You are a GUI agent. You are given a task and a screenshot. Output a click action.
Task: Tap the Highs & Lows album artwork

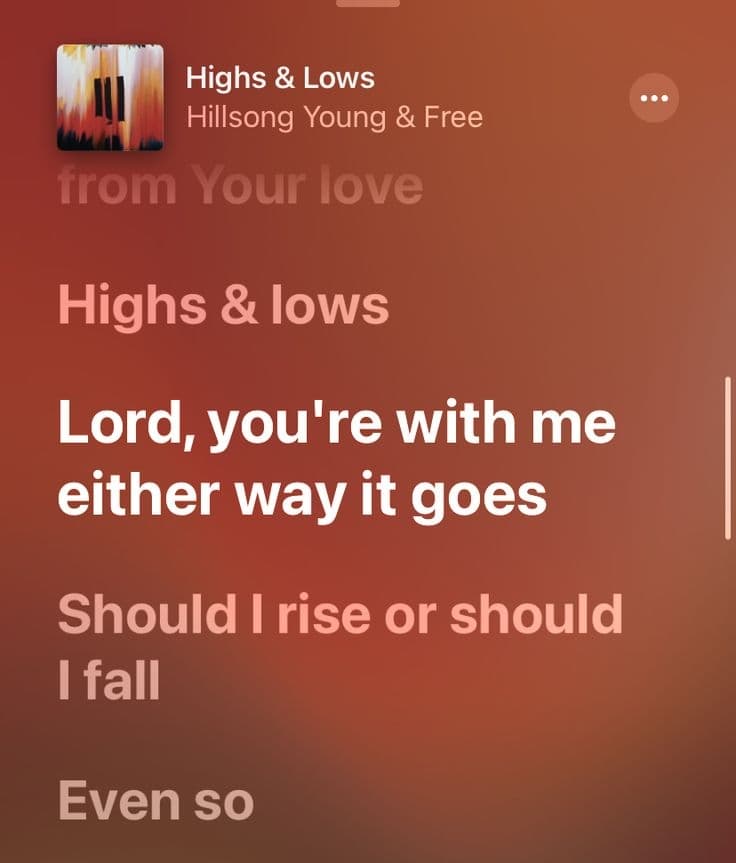click(x=110, y=98)
